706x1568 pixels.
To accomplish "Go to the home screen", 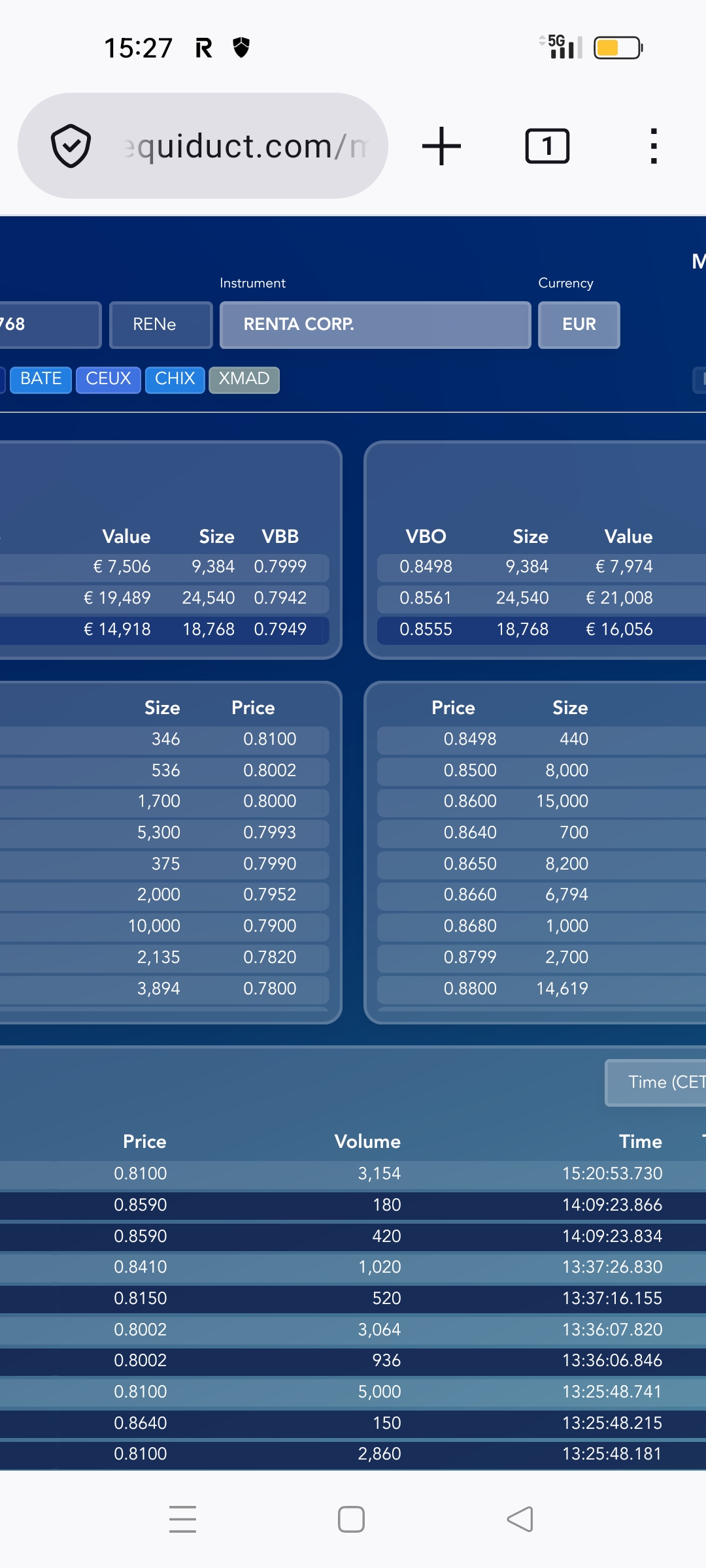I will pyautogui.click(x=351, y=1519).
